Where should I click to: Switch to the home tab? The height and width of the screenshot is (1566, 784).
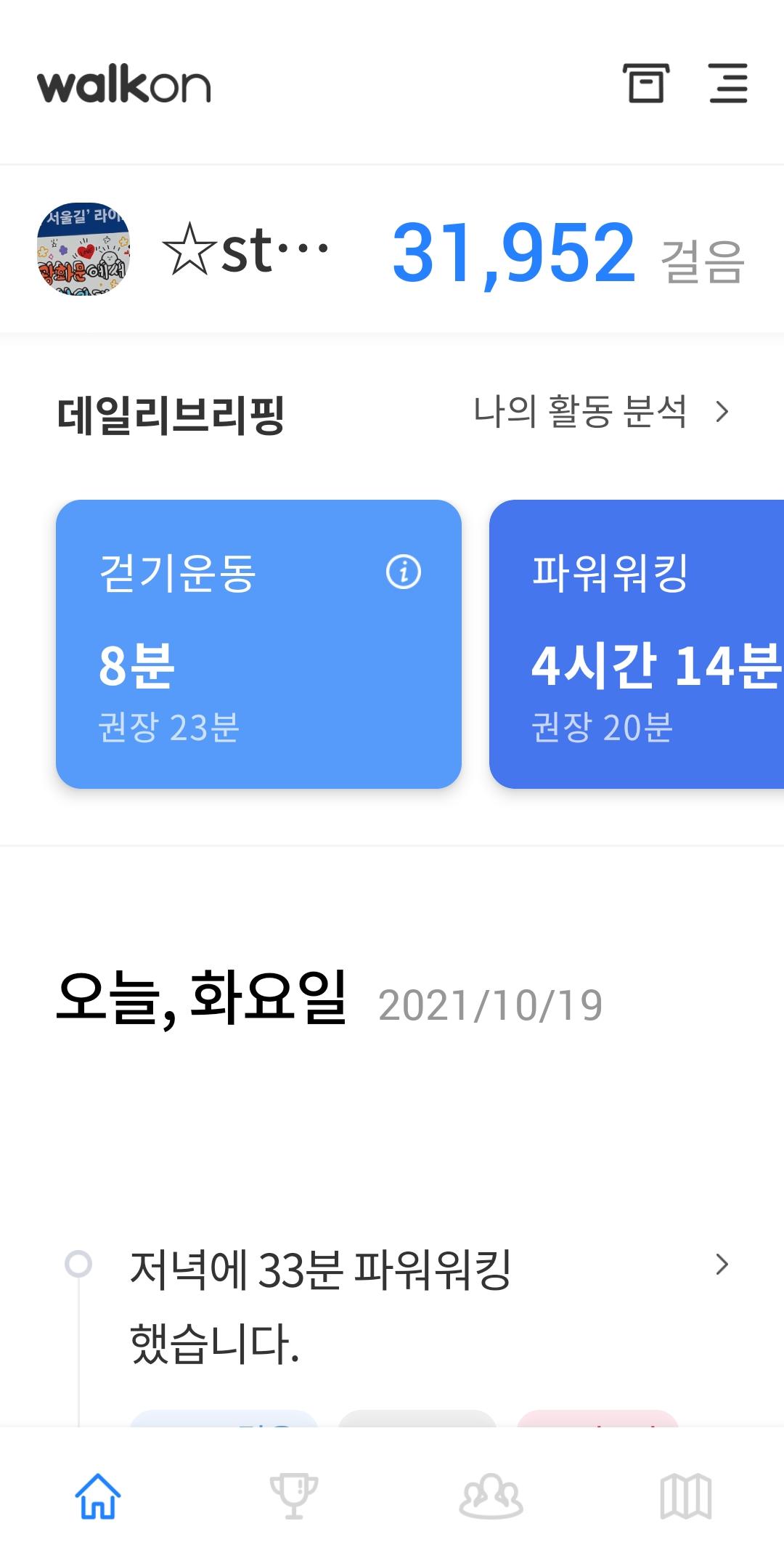point(98,1496)
